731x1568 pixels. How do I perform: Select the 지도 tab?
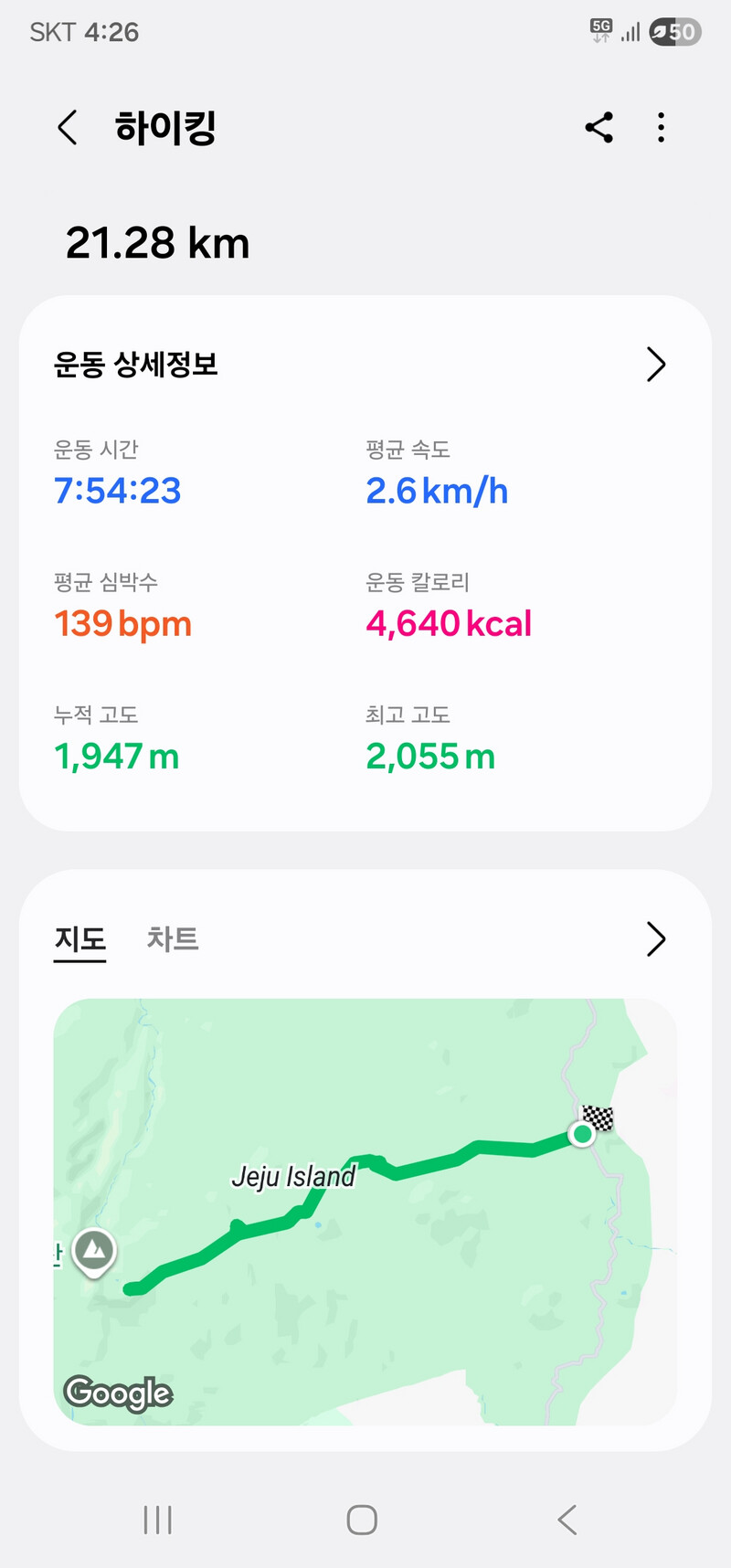(80, 939)
